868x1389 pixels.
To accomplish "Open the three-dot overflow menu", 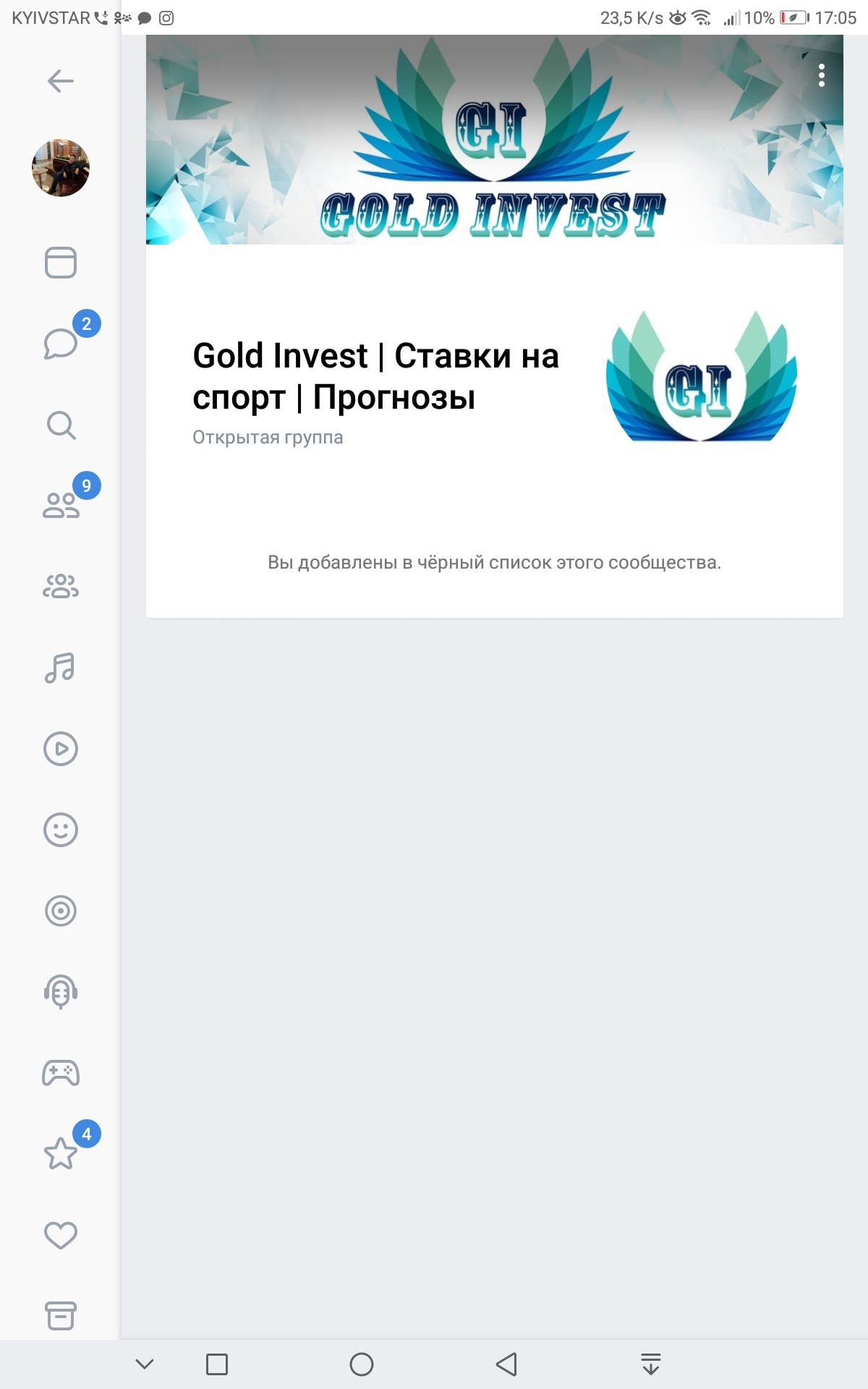I will [822, 75].
